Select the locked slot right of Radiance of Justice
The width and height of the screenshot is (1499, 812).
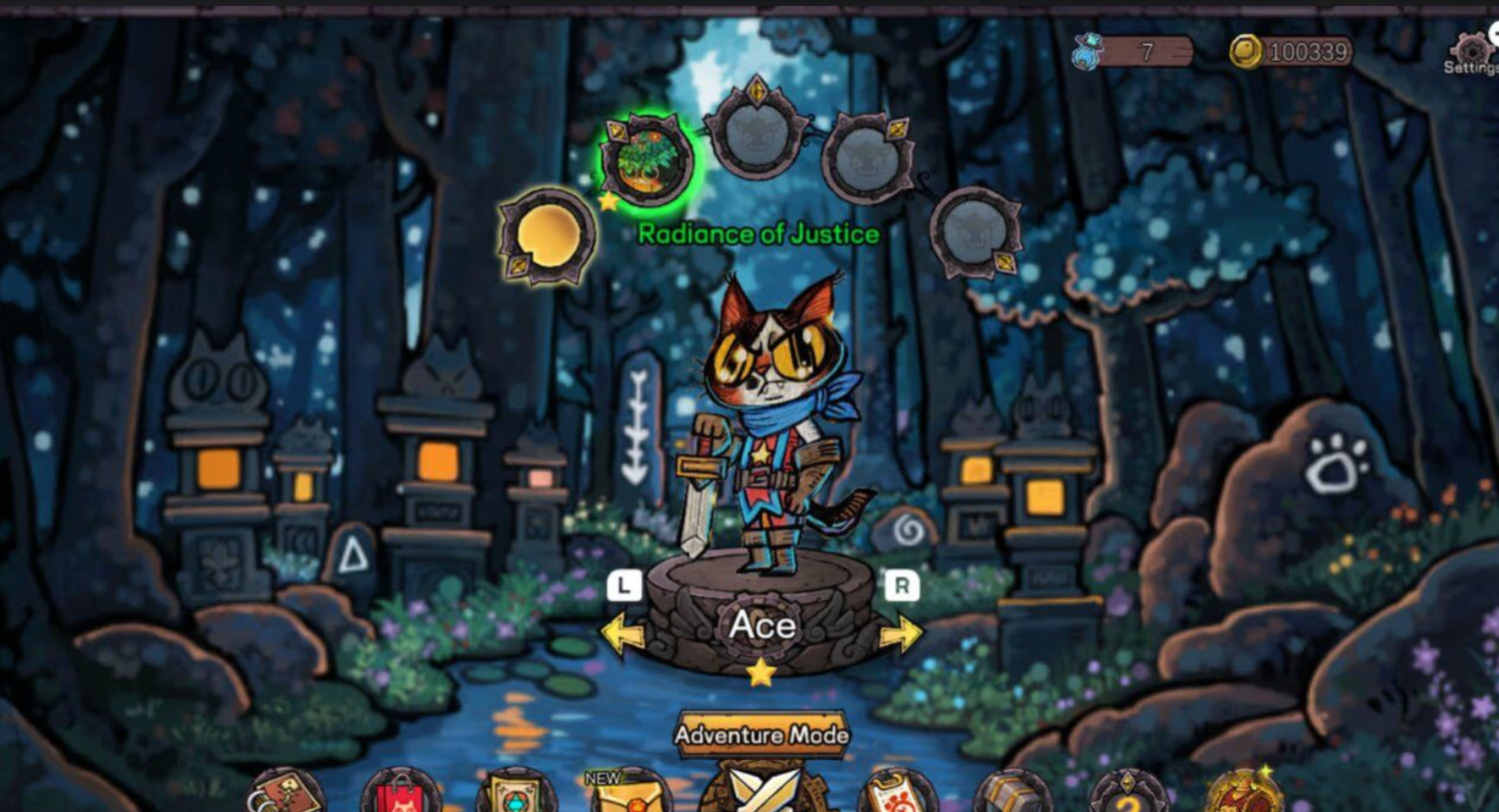pyautogui.click(x=757, y=130)
